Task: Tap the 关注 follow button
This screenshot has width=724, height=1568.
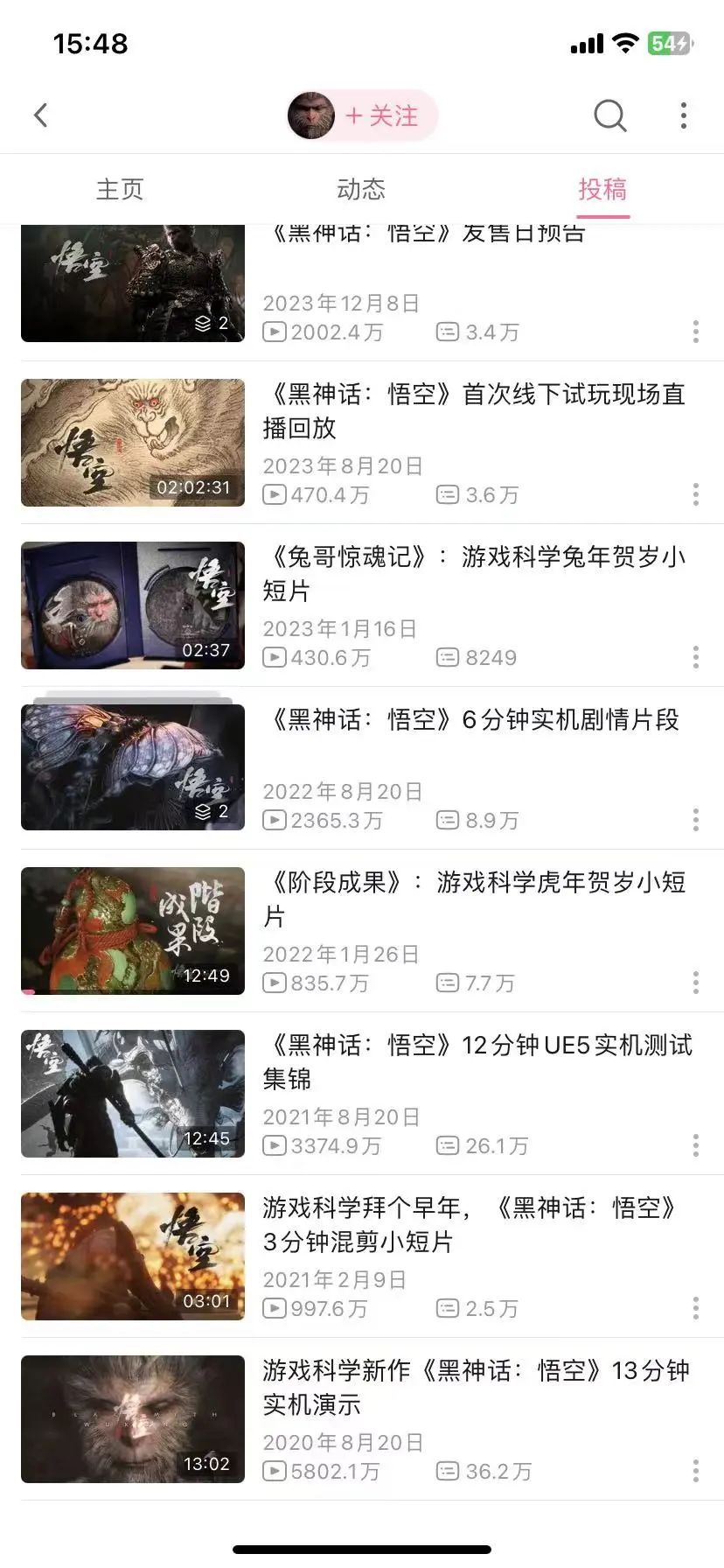Action: click(x=381, y=115)
